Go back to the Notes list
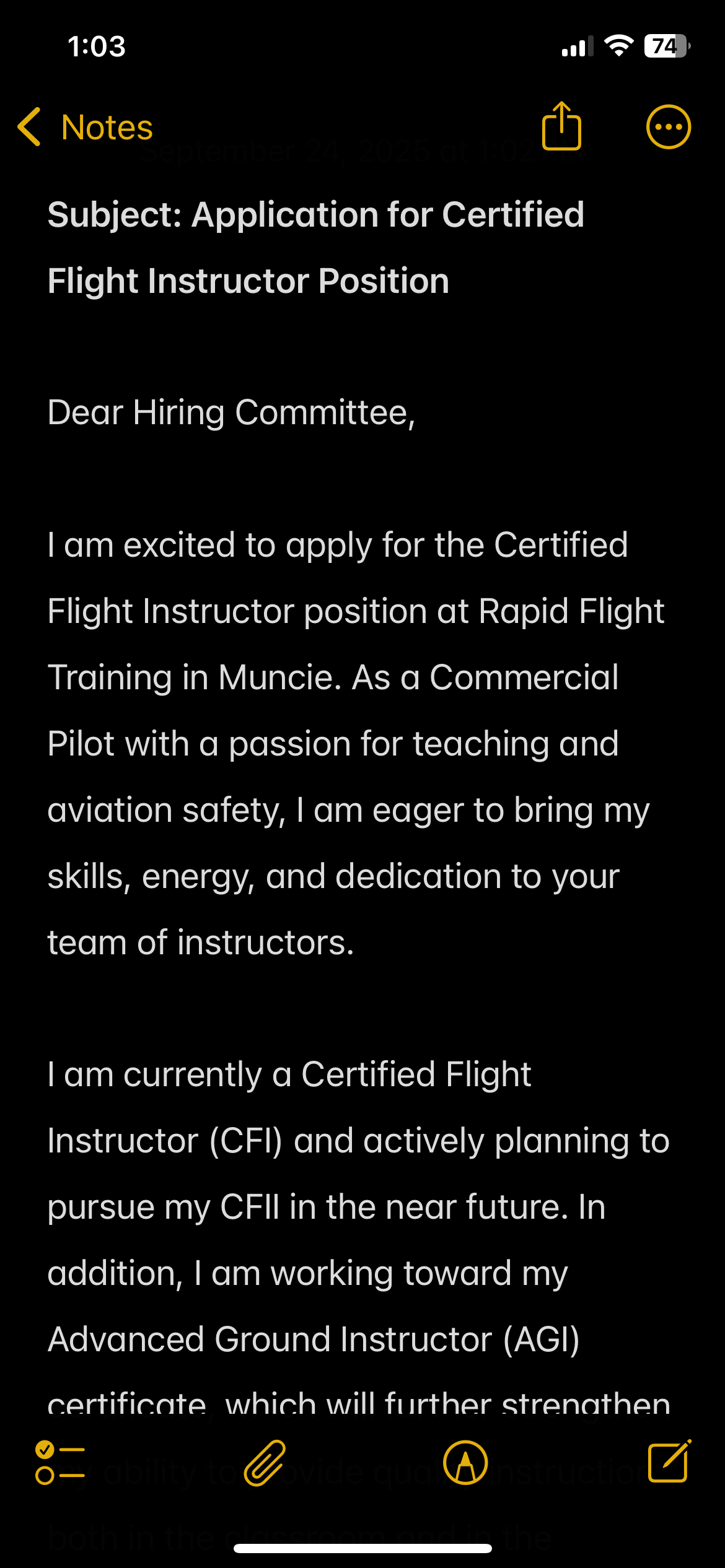Image resolution: width=725 pixels, height=1568 pixels. click(x=85, y=128)
